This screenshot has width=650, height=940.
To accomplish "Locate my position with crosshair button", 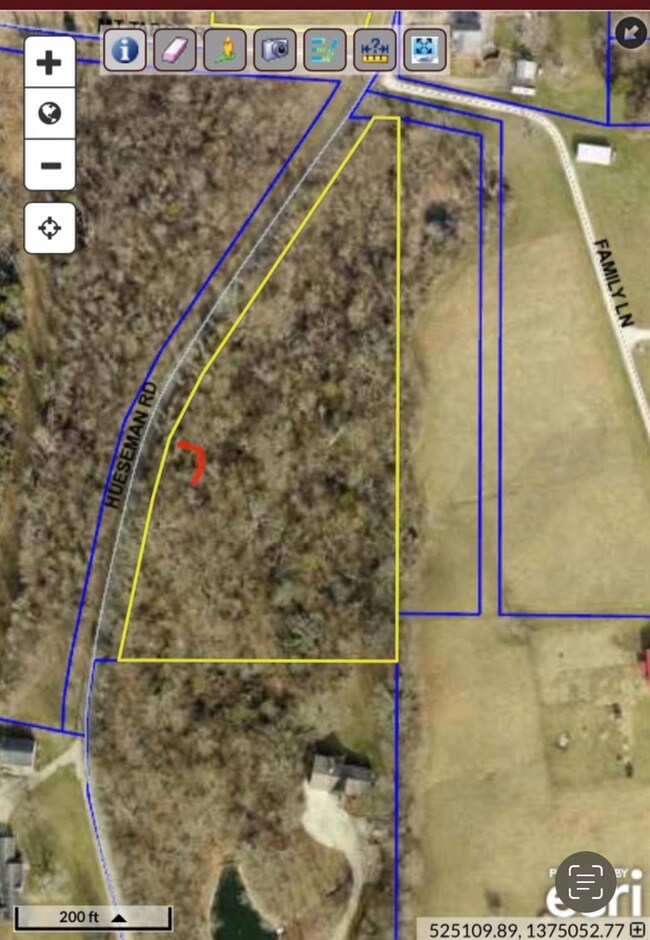I will [49, 228].
